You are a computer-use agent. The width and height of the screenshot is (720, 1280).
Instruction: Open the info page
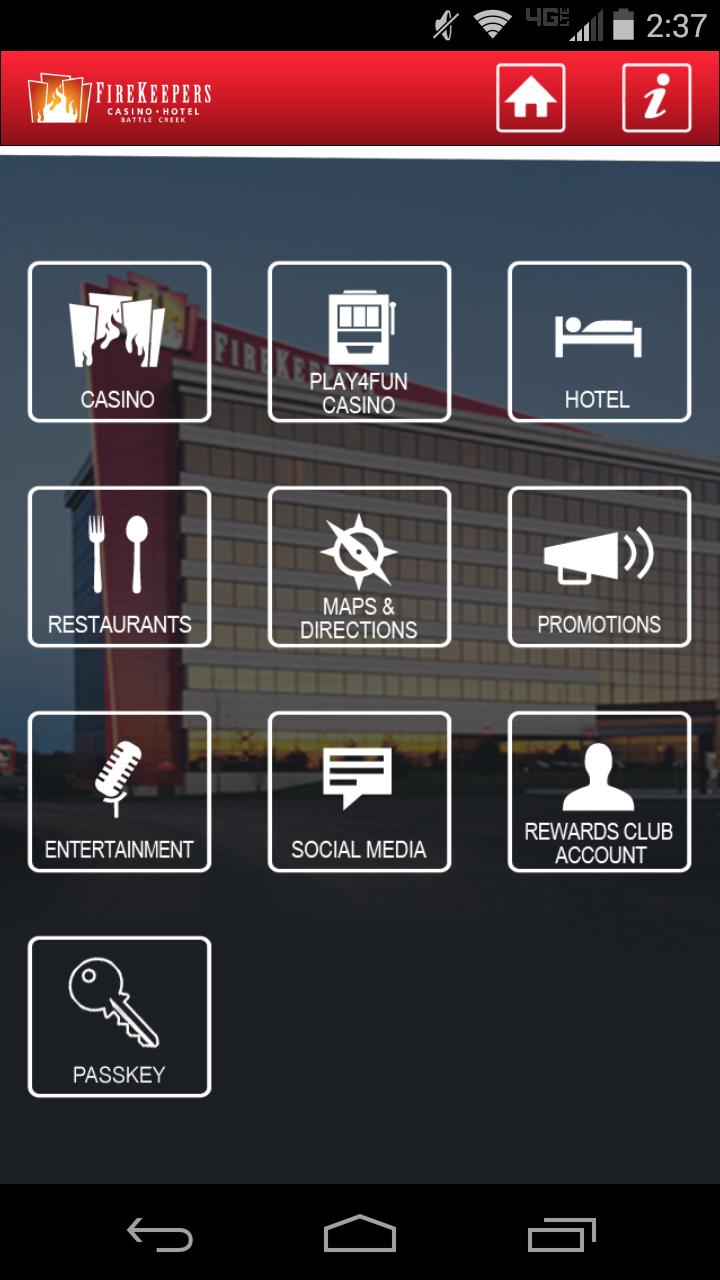click(656, 98)
